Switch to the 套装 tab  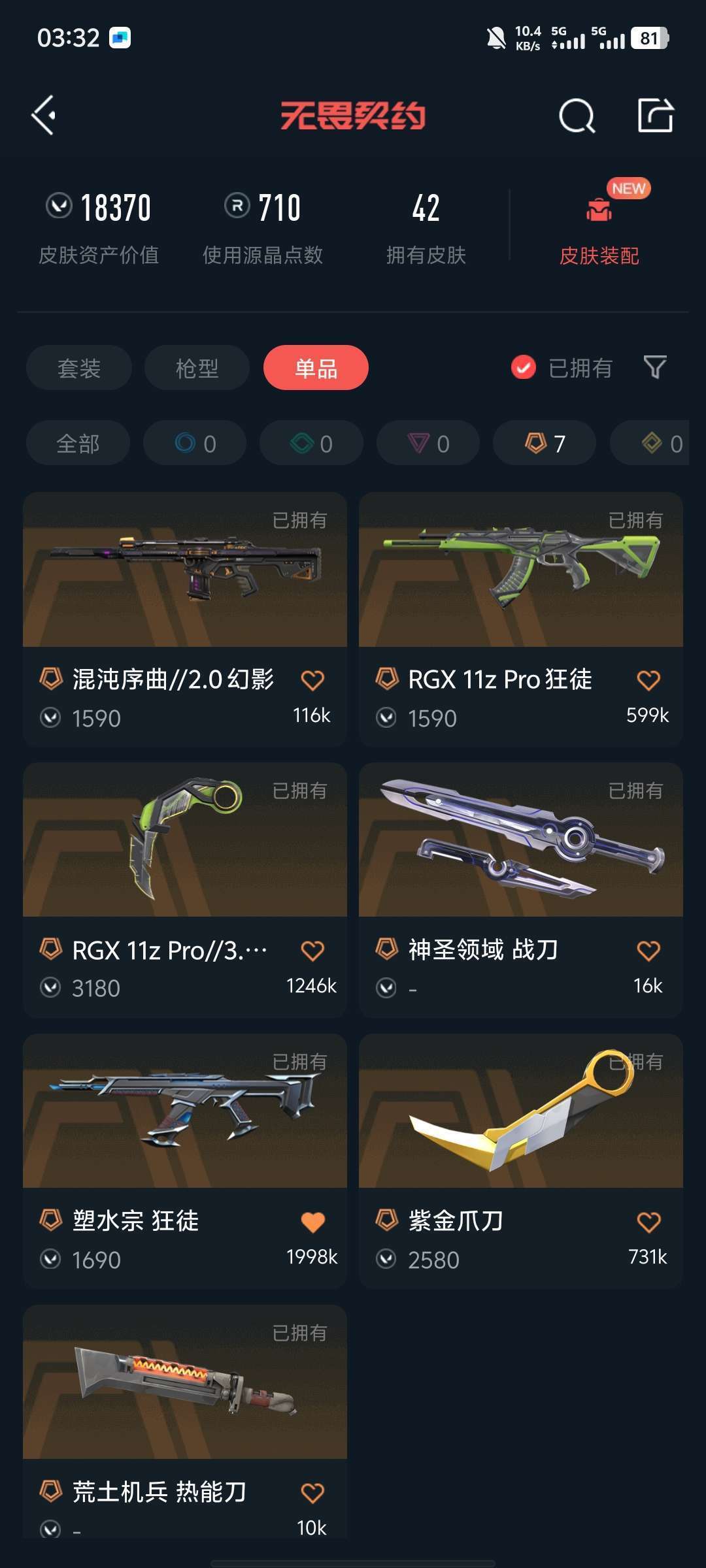(x=78, y=368)
